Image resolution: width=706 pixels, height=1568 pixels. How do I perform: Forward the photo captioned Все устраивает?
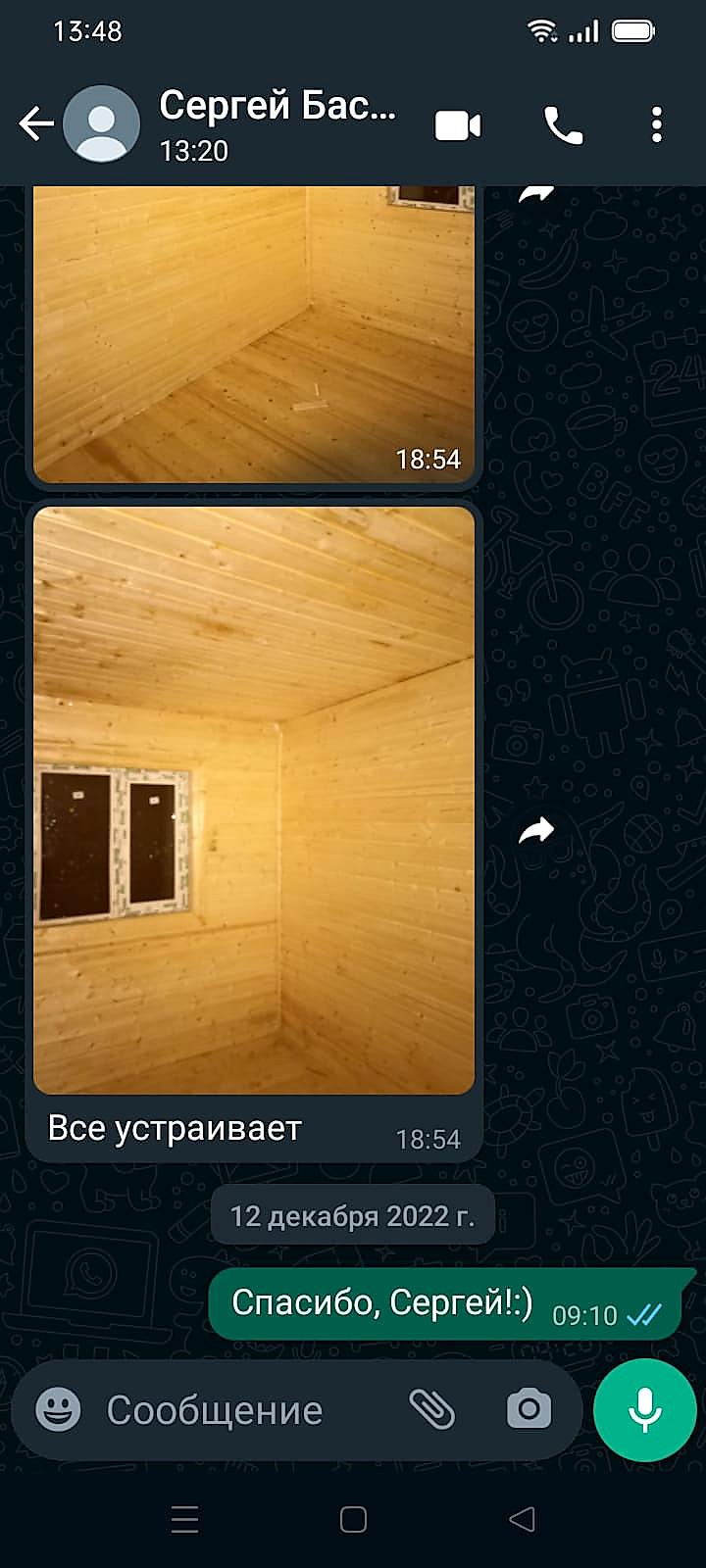(x=535, y=832)
